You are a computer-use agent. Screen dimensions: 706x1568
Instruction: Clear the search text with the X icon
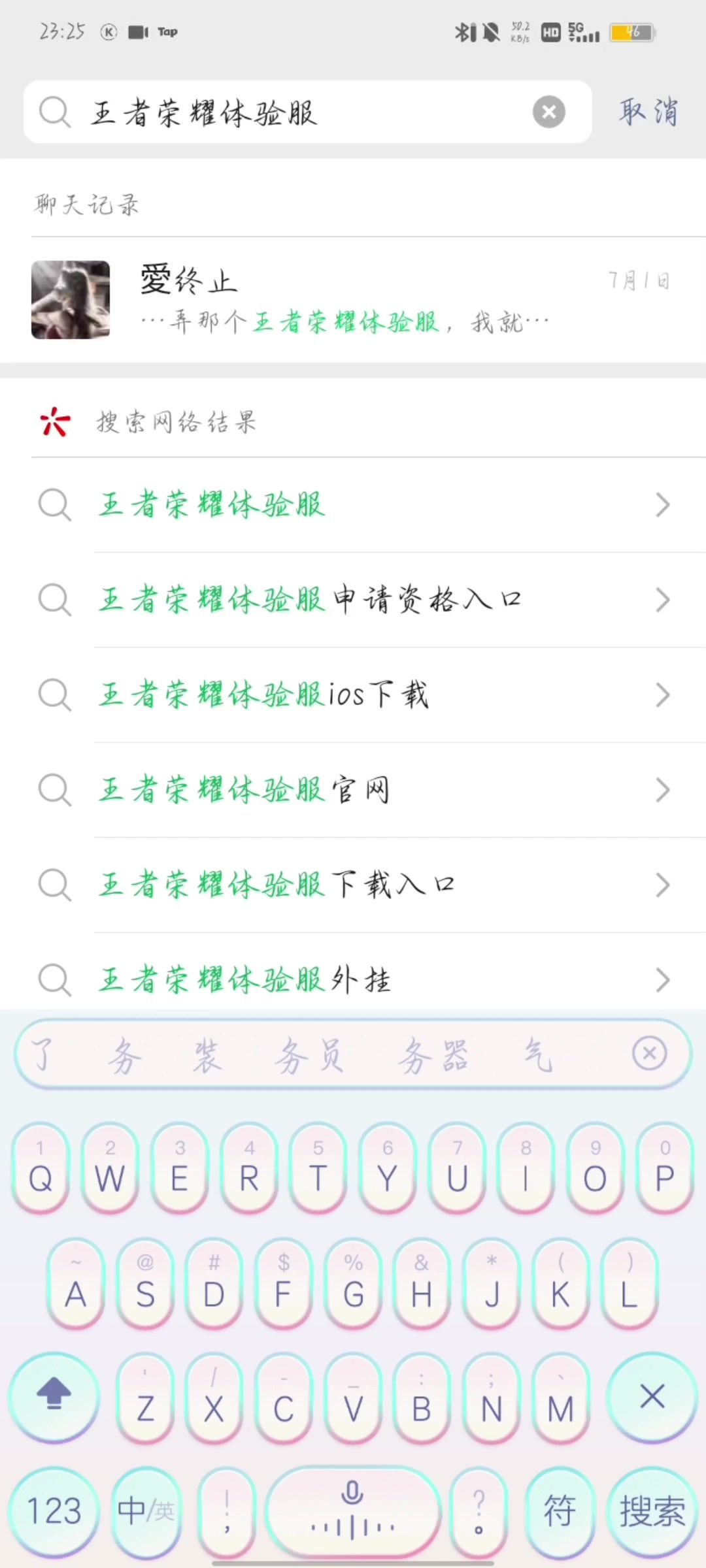549,112
